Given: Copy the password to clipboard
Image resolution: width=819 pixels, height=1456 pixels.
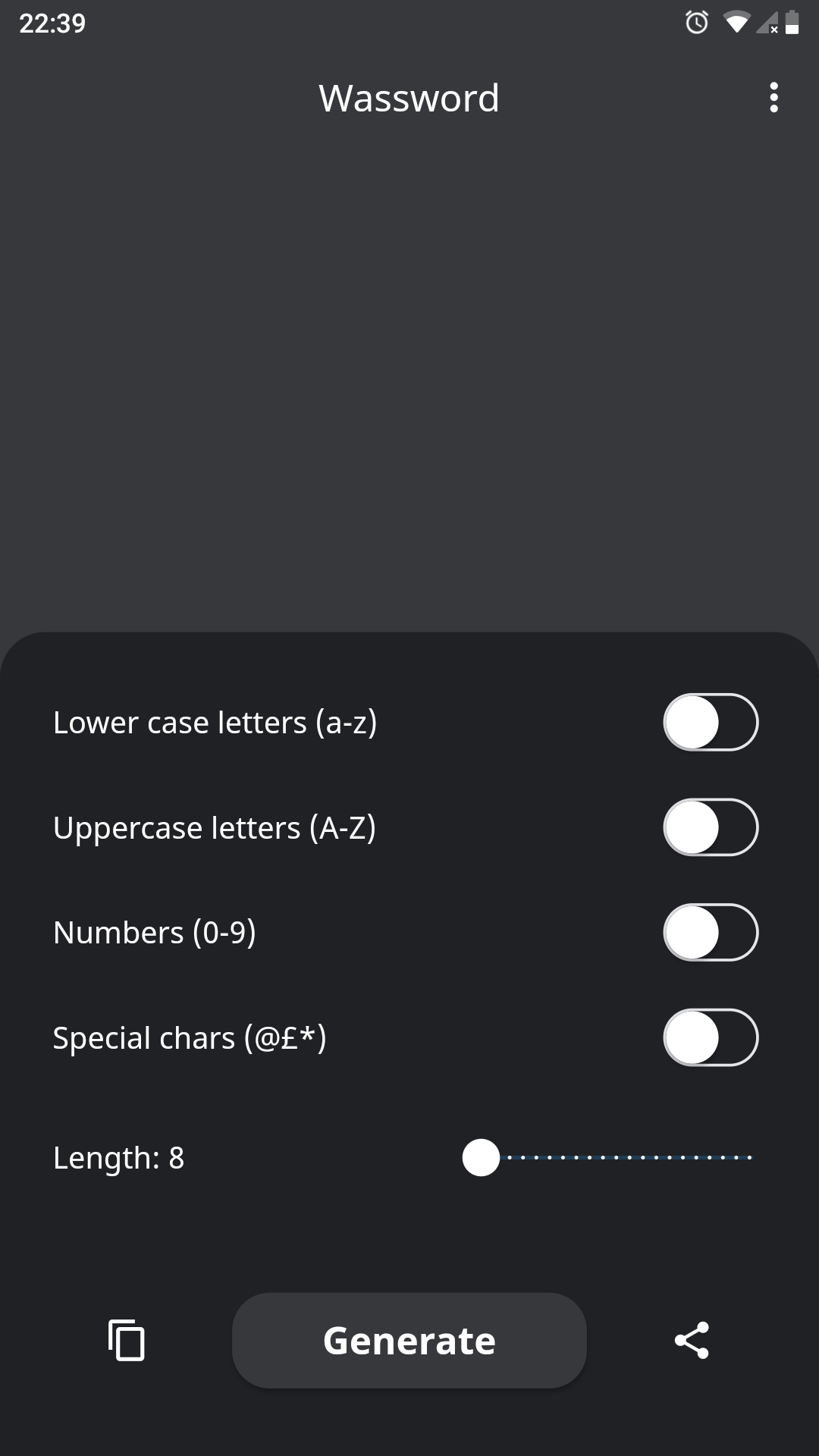Looking at the screenshot, I should coord(127,1341).
